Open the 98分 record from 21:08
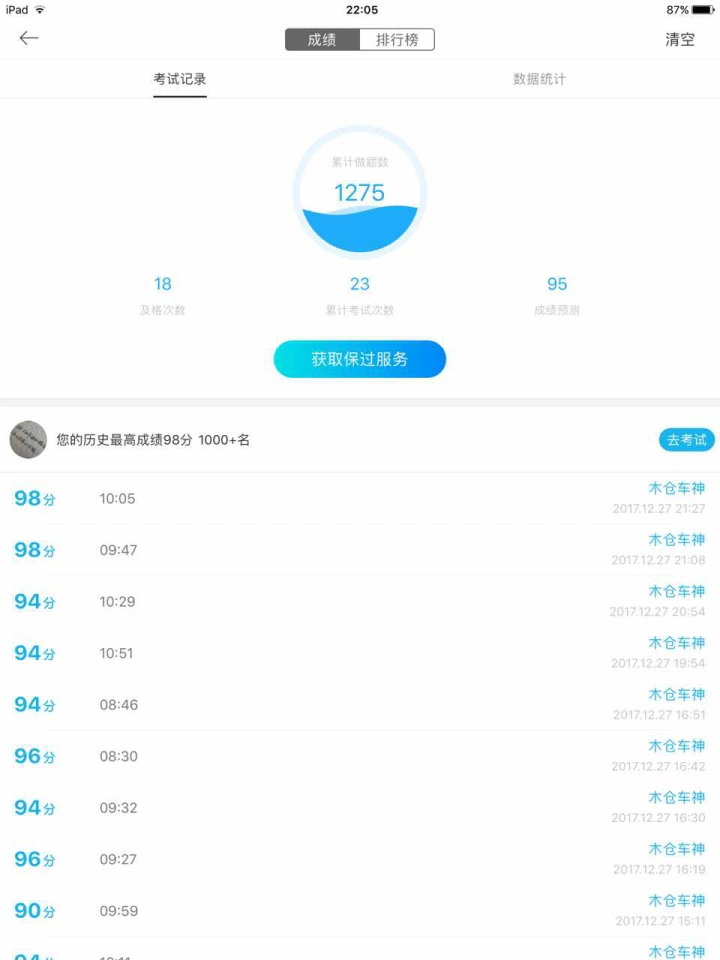This screenshot has height=960, width=720. (360, 550)
